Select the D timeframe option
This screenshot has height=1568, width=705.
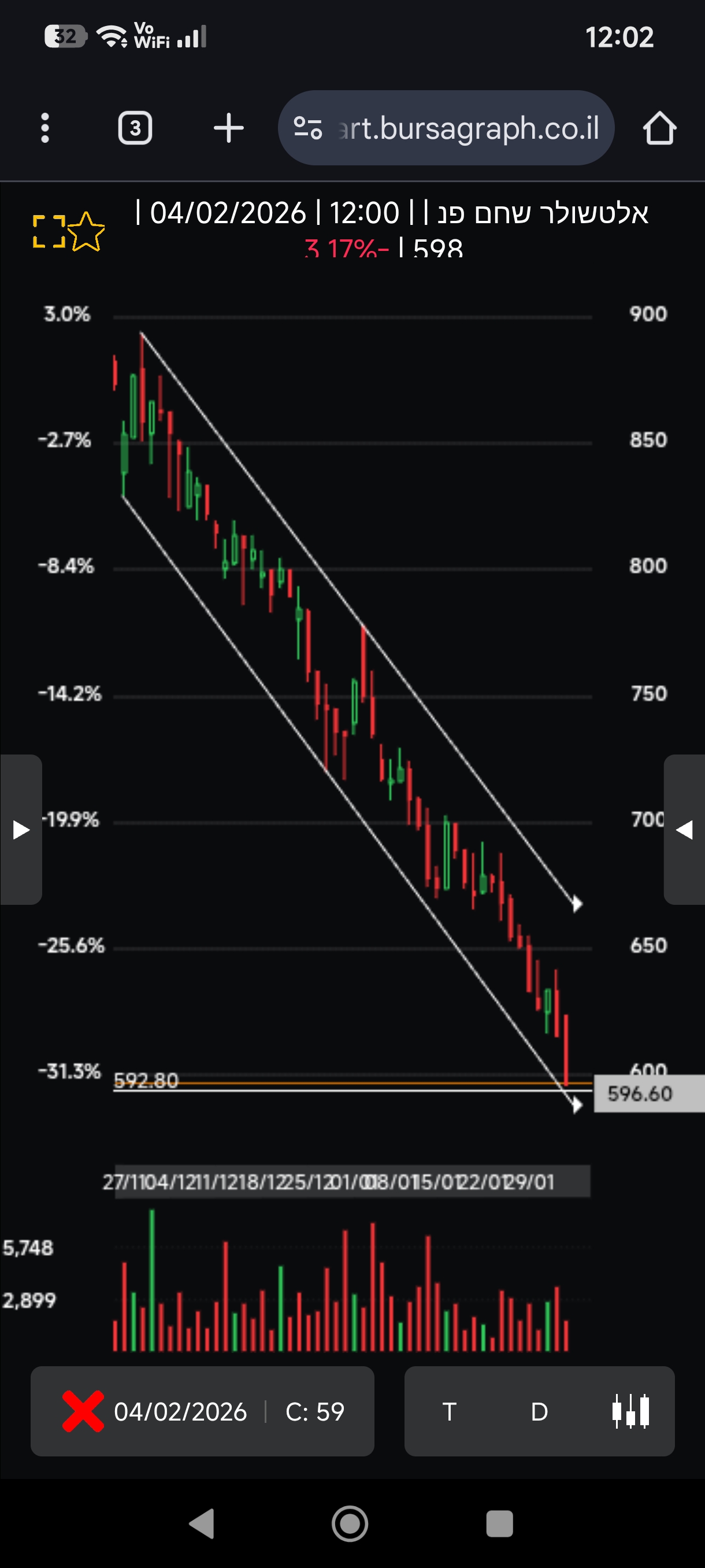click(539, 1411)
